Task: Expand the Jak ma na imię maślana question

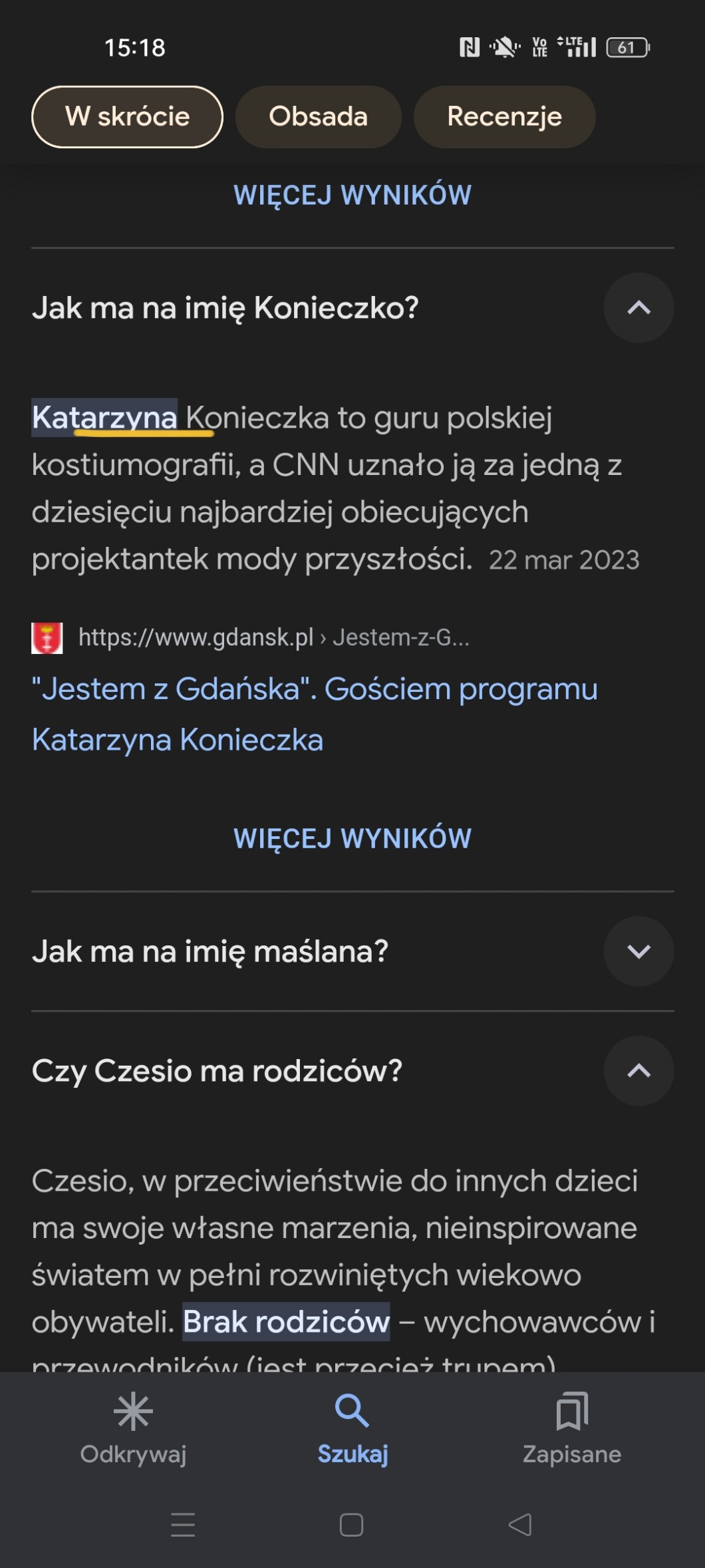Action: 638,951
